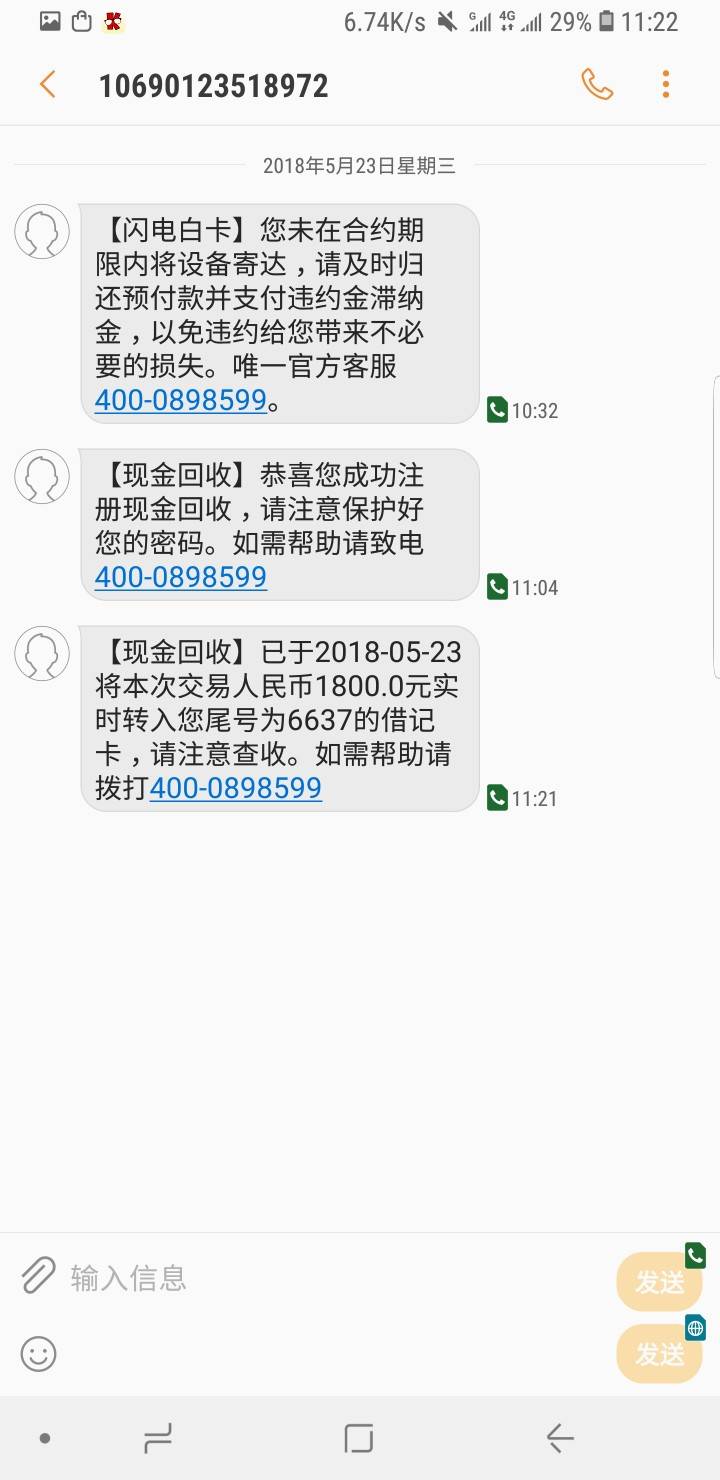Tap the phone link in the 11:04 现金回收 message
Viewport: 720px width, 1480px height.
[181, 577]
